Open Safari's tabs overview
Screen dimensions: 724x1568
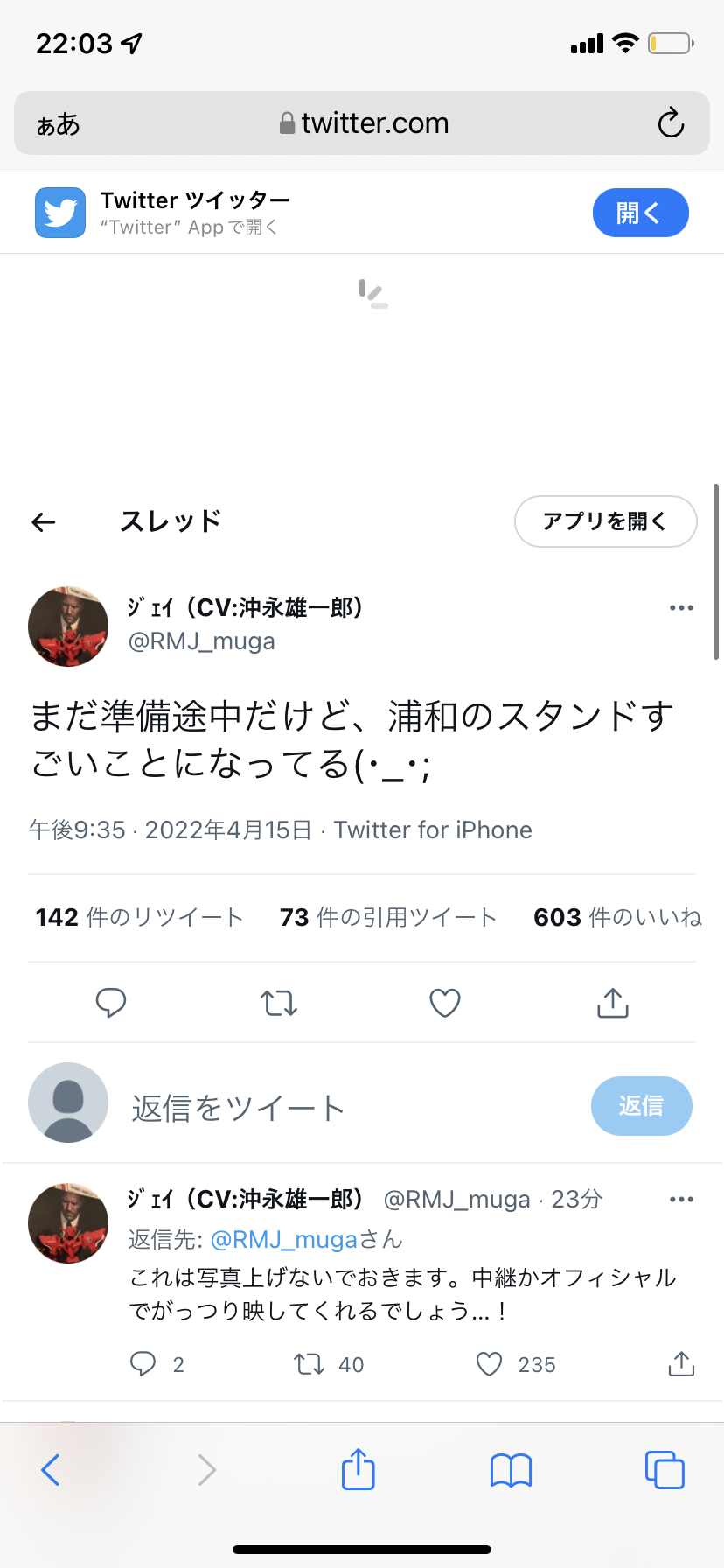pos(664,1470)
